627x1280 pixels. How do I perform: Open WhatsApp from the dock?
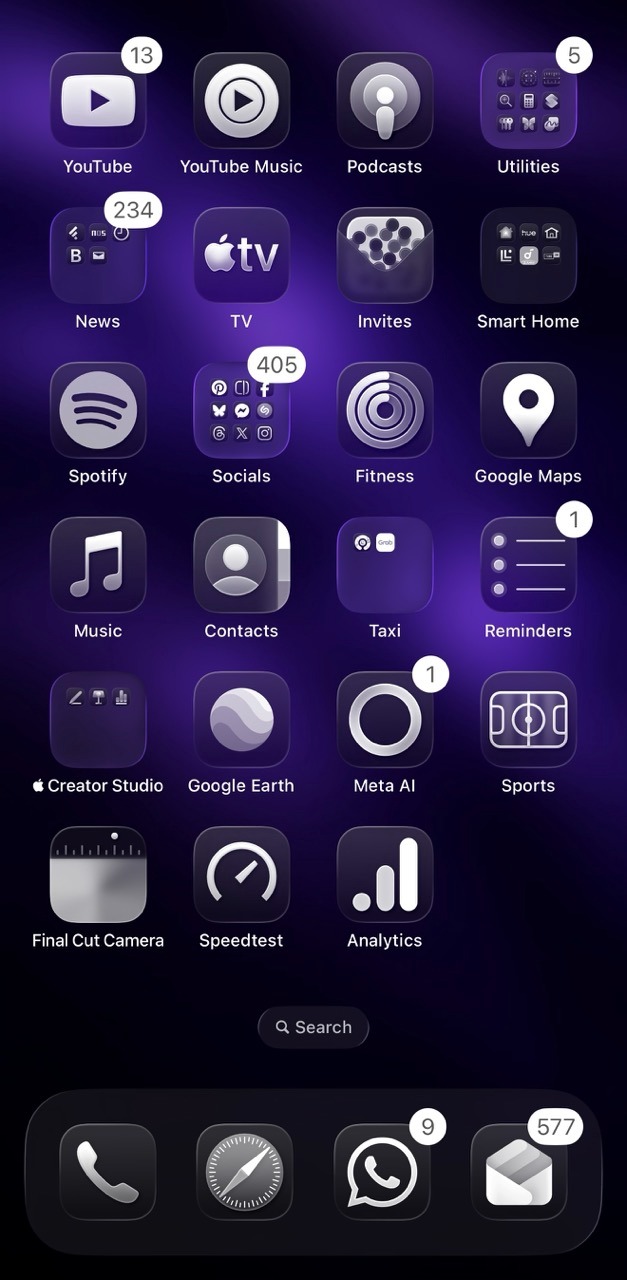point(382,1172)
